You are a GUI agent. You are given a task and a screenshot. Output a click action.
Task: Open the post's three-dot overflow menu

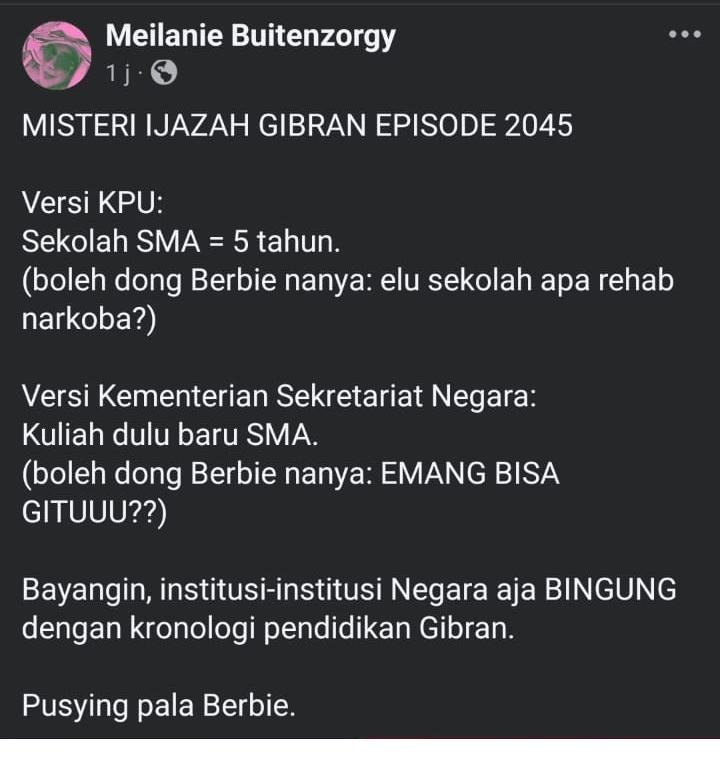[684, 35]
